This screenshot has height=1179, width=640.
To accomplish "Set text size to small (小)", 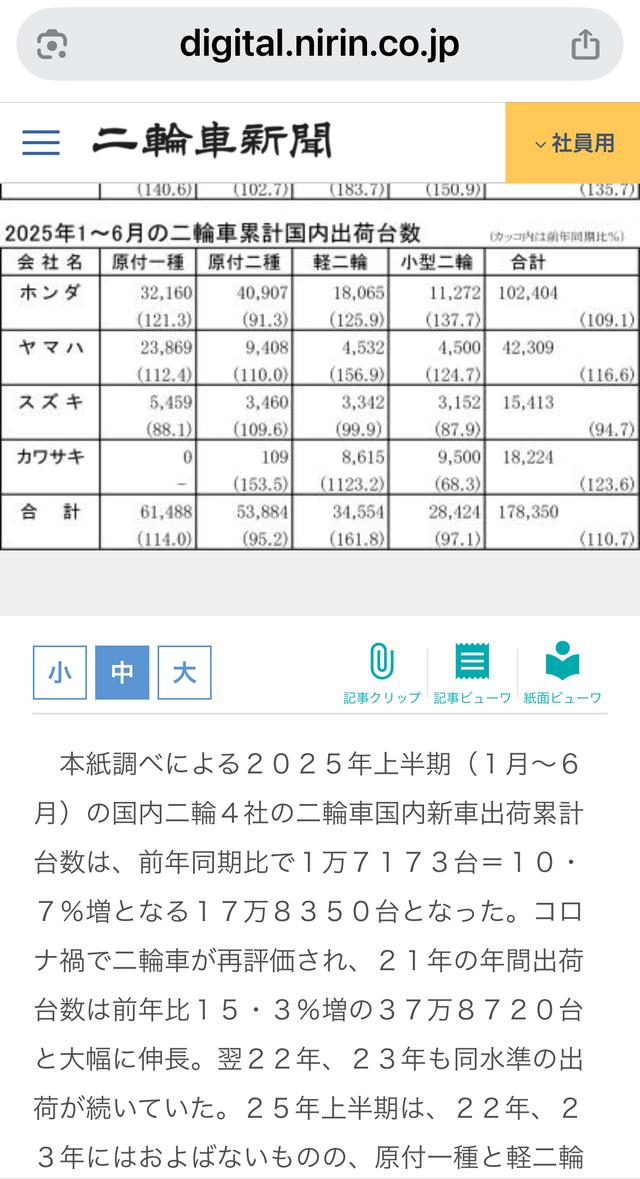I will pos(60,673).
